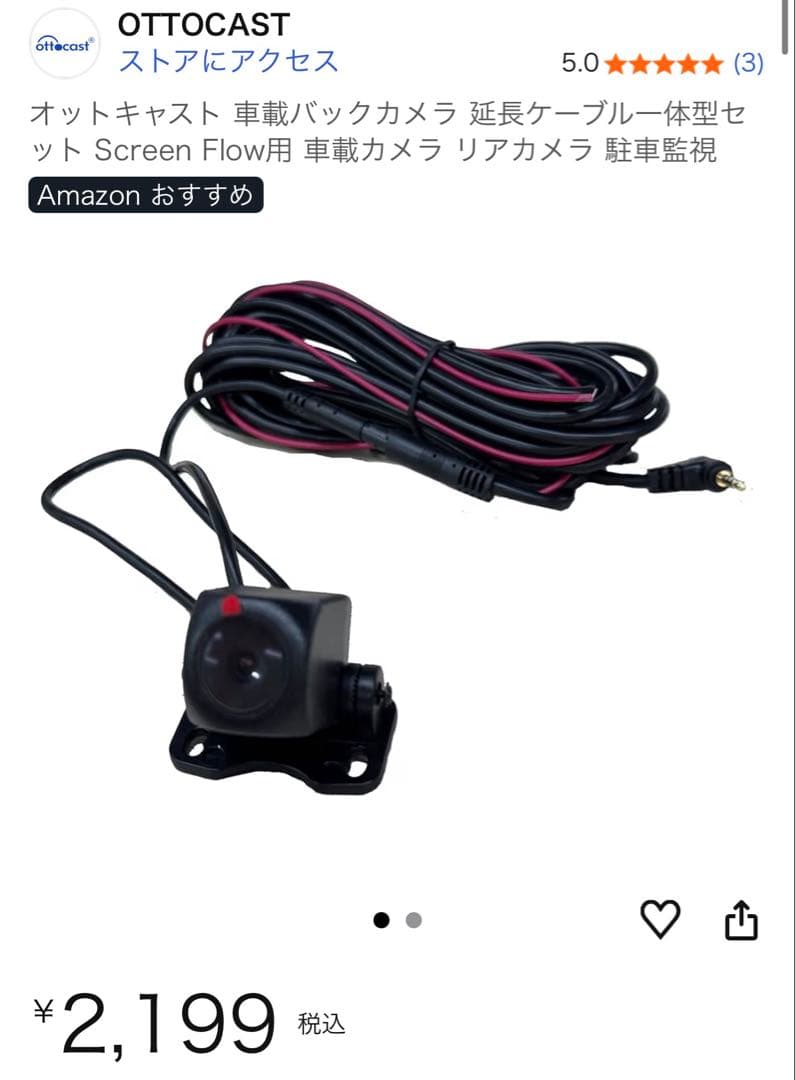Open the OTTOCAST store page header
795x1080 pixels.
[200, 25]
